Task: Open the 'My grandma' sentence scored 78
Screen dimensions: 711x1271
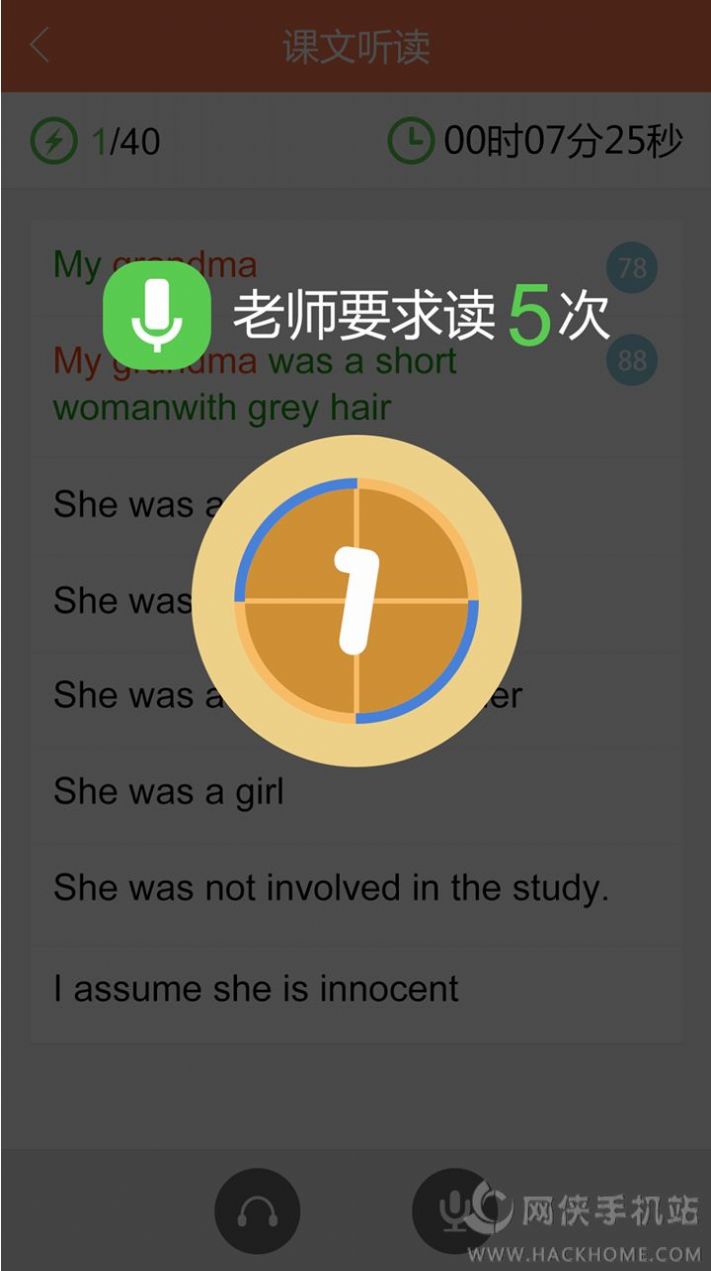Action: pos(356,266)
